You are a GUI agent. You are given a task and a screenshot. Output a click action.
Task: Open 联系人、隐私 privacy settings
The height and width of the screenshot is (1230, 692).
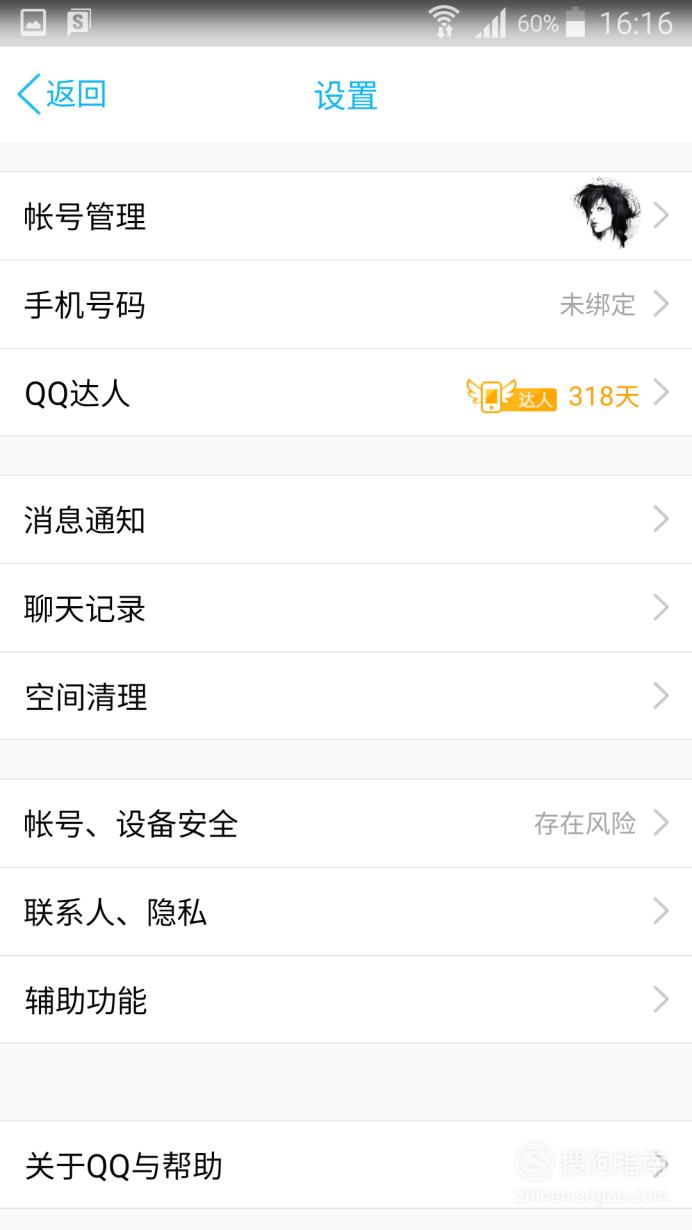[346, 912]
